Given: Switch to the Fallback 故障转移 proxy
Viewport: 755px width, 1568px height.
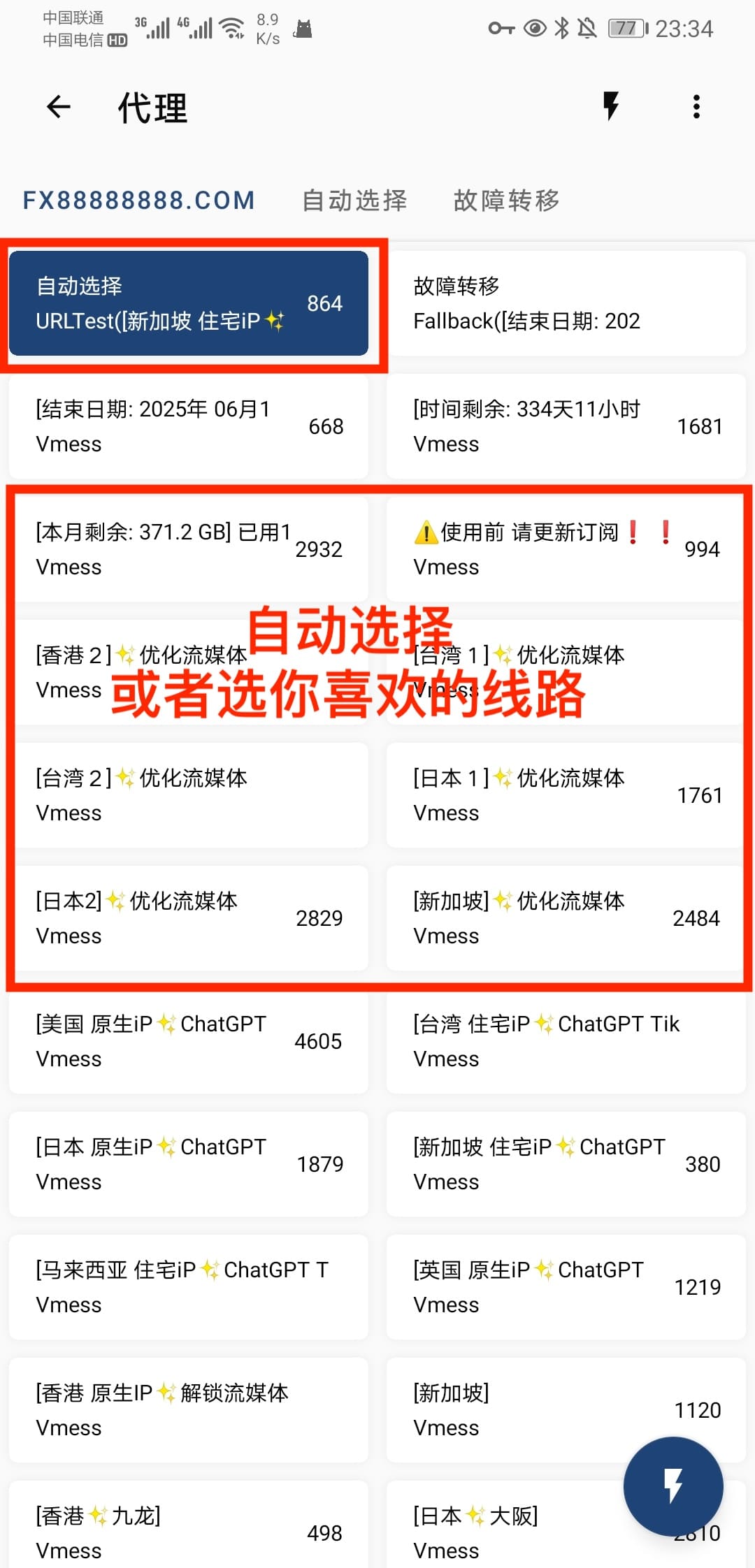Looking at the screenshot, I should coord(565,303).
